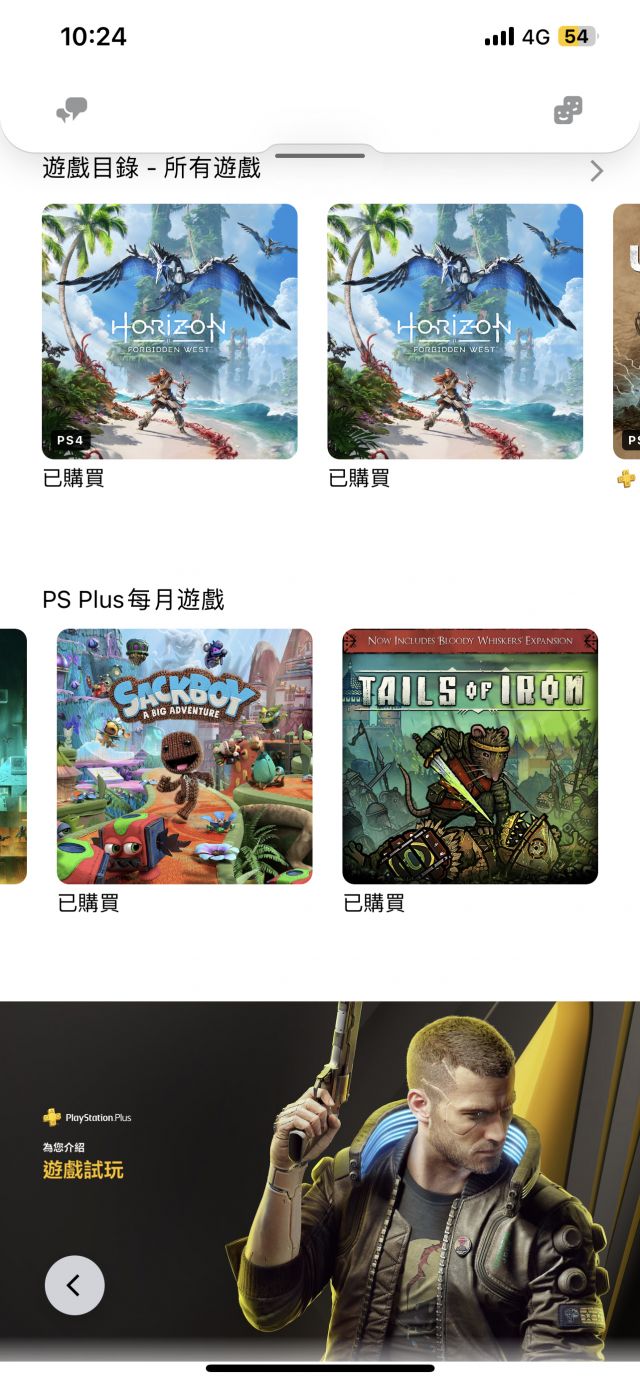Open the dice faces icon

pos(568,110)
